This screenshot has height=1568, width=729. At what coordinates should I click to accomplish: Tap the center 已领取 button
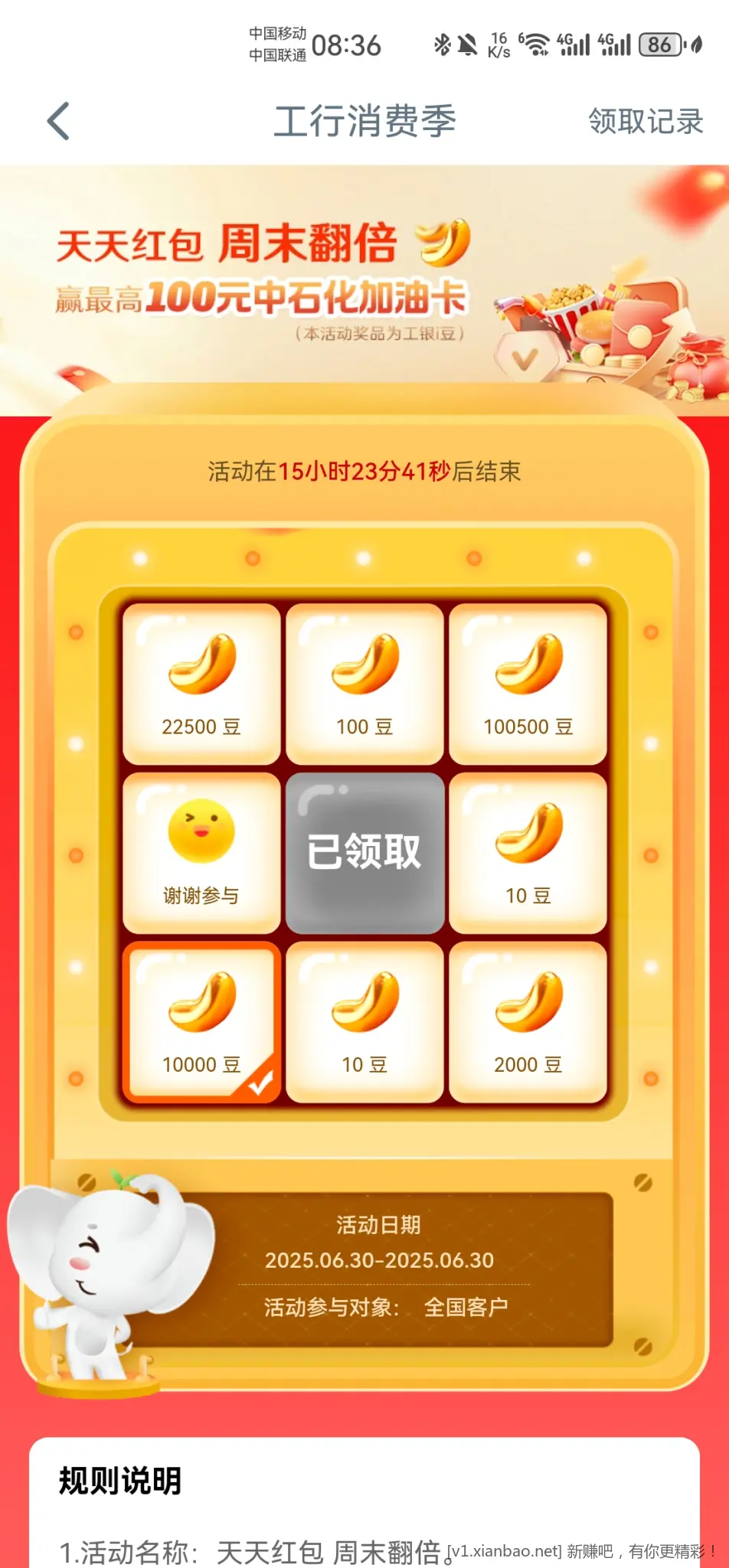(x=364, y=853)
